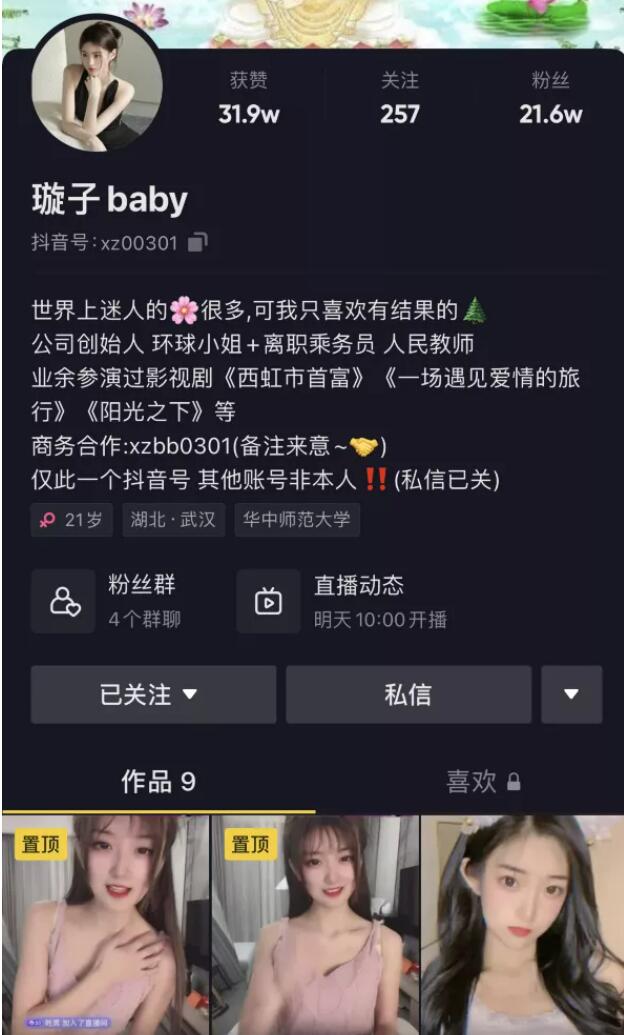Open the third video without 置顶 label
Viewport: 624px width, 1035px height.
(x=522, y=925)
